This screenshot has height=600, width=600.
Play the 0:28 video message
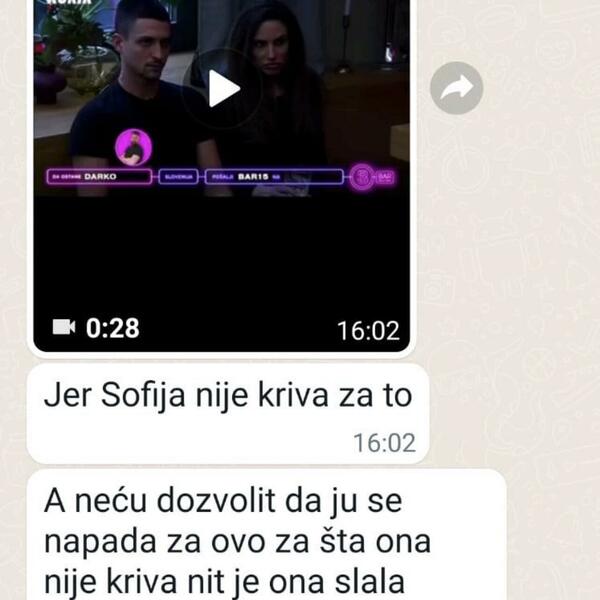click(x=222, y=89)
